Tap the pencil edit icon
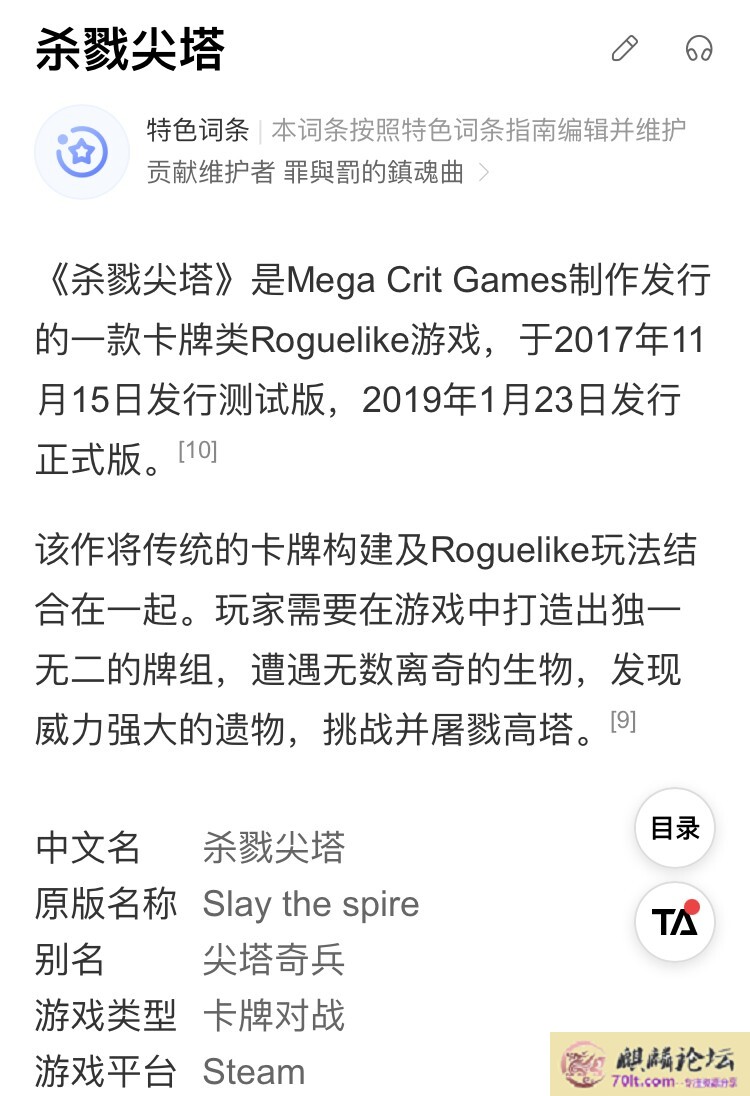The image size is (750, 1096). point(625,49)
